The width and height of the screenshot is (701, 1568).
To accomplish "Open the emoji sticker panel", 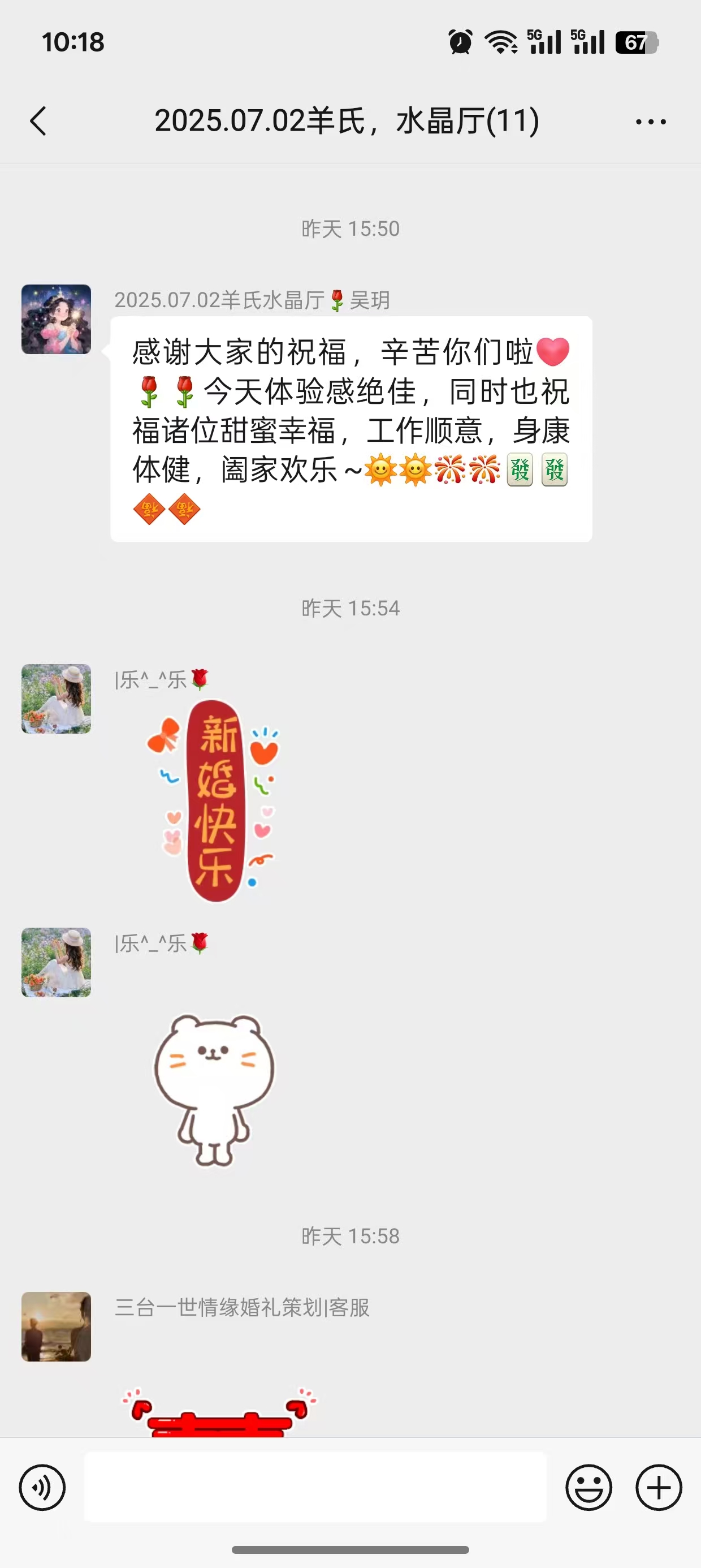I will pos(589,1487).
